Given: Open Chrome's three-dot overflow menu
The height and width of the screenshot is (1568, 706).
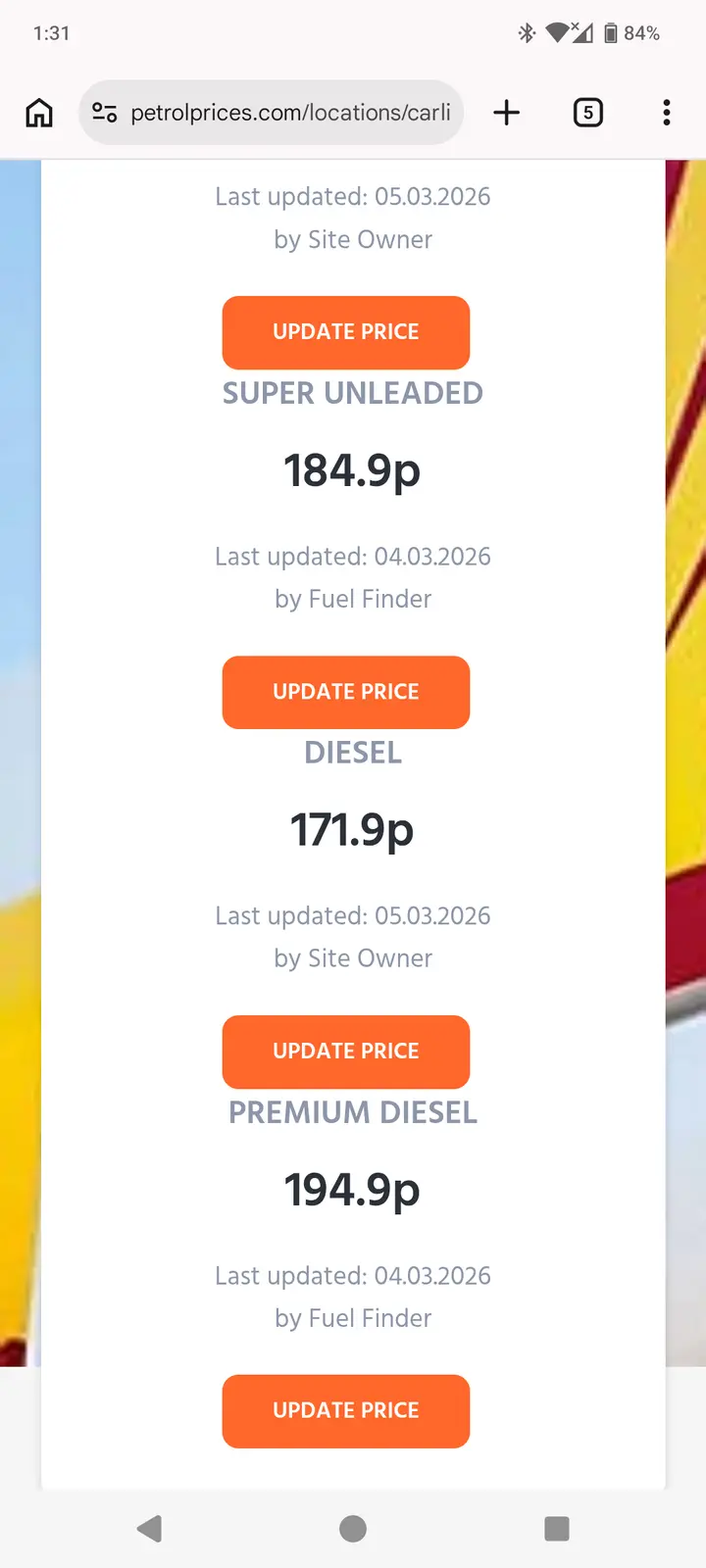Looking at the screenshot, I should [x=667, y=113].
